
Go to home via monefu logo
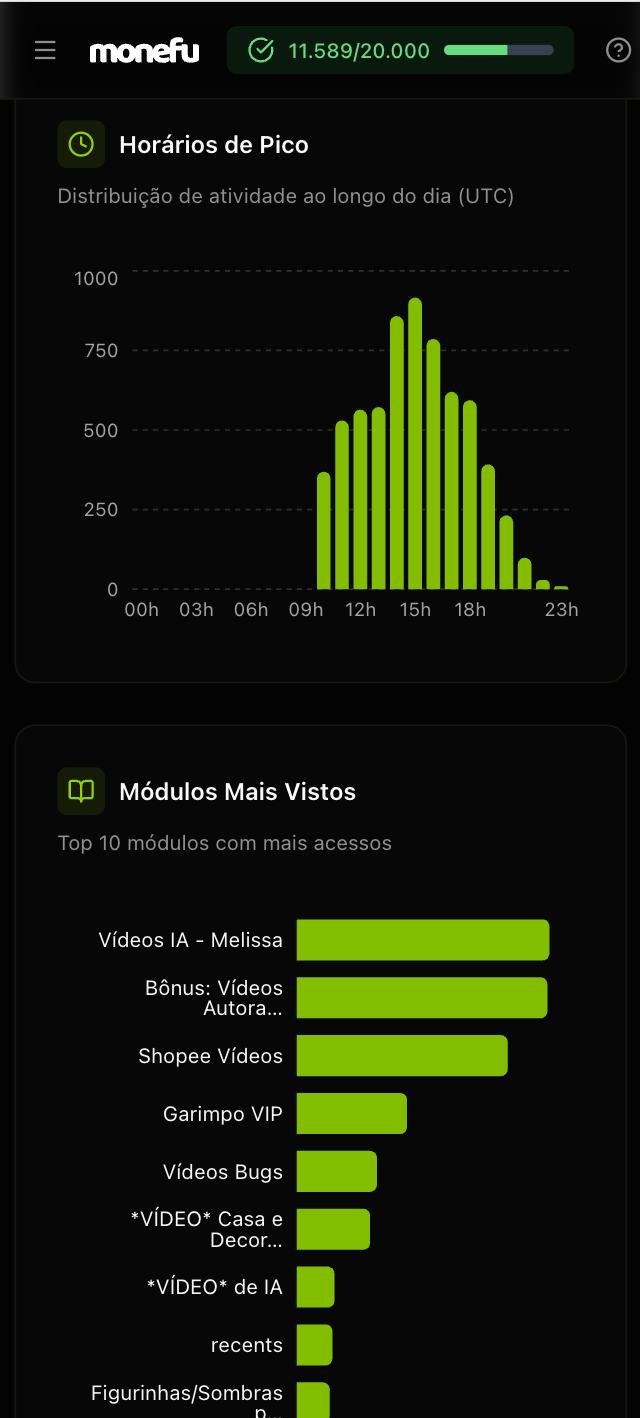point(144,51)
